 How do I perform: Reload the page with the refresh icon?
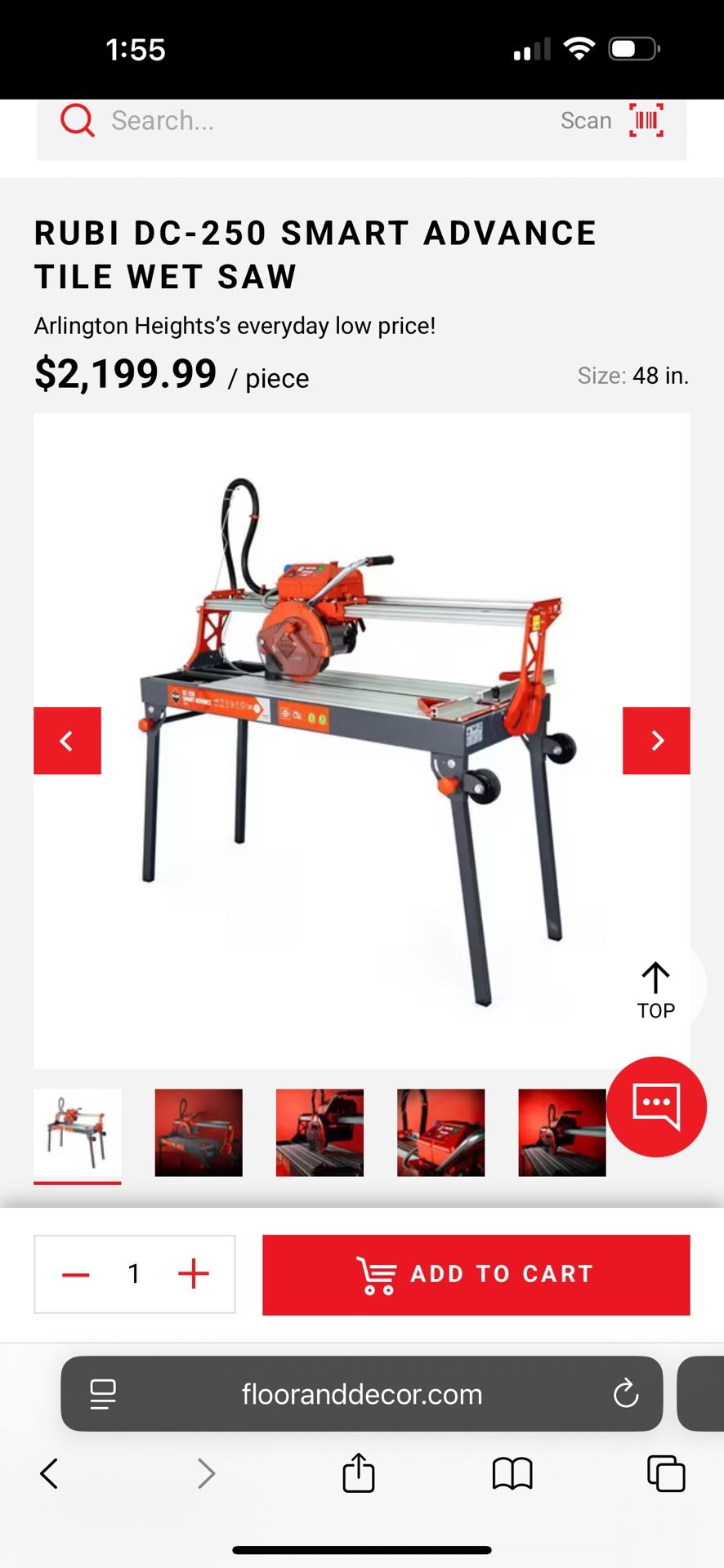[x=626, y=1394]
